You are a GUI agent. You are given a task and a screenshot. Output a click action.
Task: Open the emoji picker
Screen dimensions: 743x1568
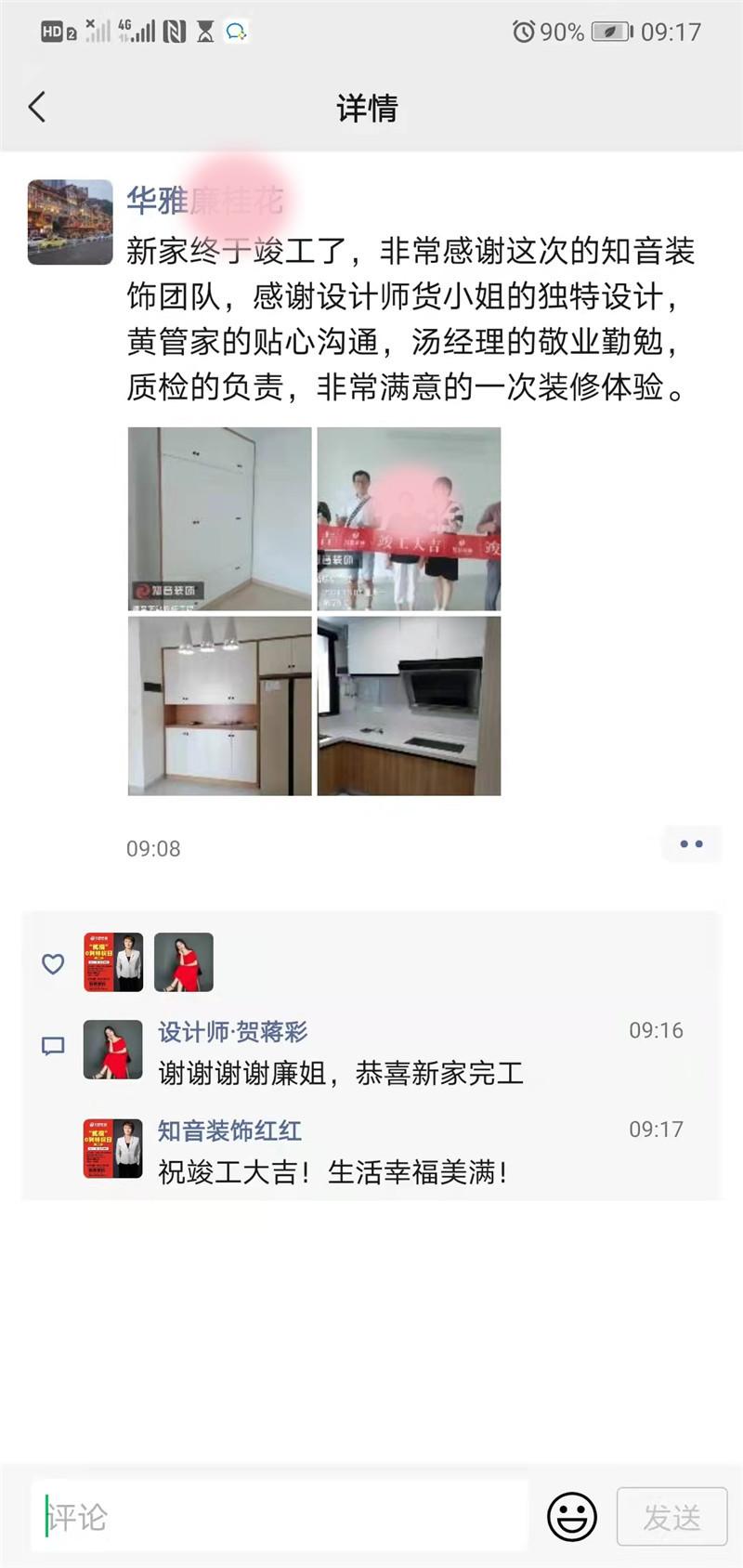point(572,1517)
